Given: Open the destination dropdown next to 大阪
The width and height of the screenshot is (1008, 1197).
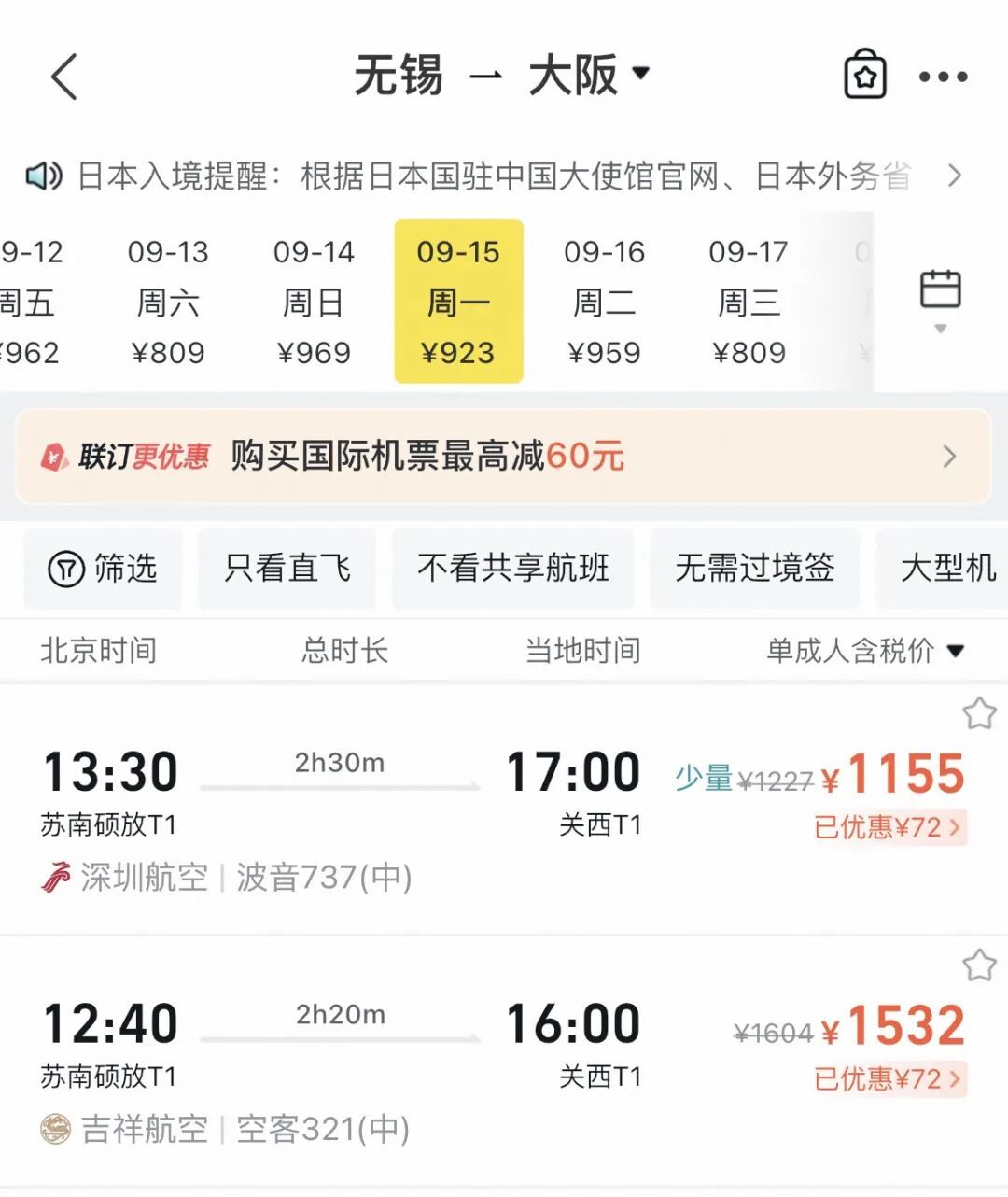Looking at the screenshot, I should pos(642,75).
